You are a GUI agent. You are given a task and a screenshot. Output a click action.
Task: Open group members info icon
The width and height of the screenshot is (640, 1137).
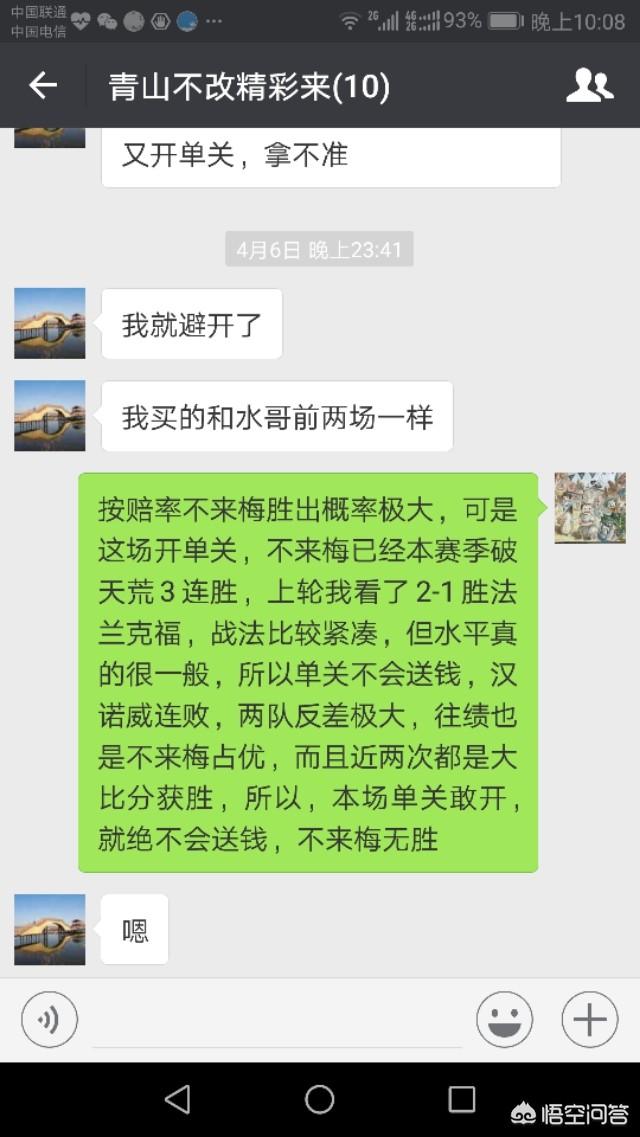pyautogui.click(x=589, y=87)
